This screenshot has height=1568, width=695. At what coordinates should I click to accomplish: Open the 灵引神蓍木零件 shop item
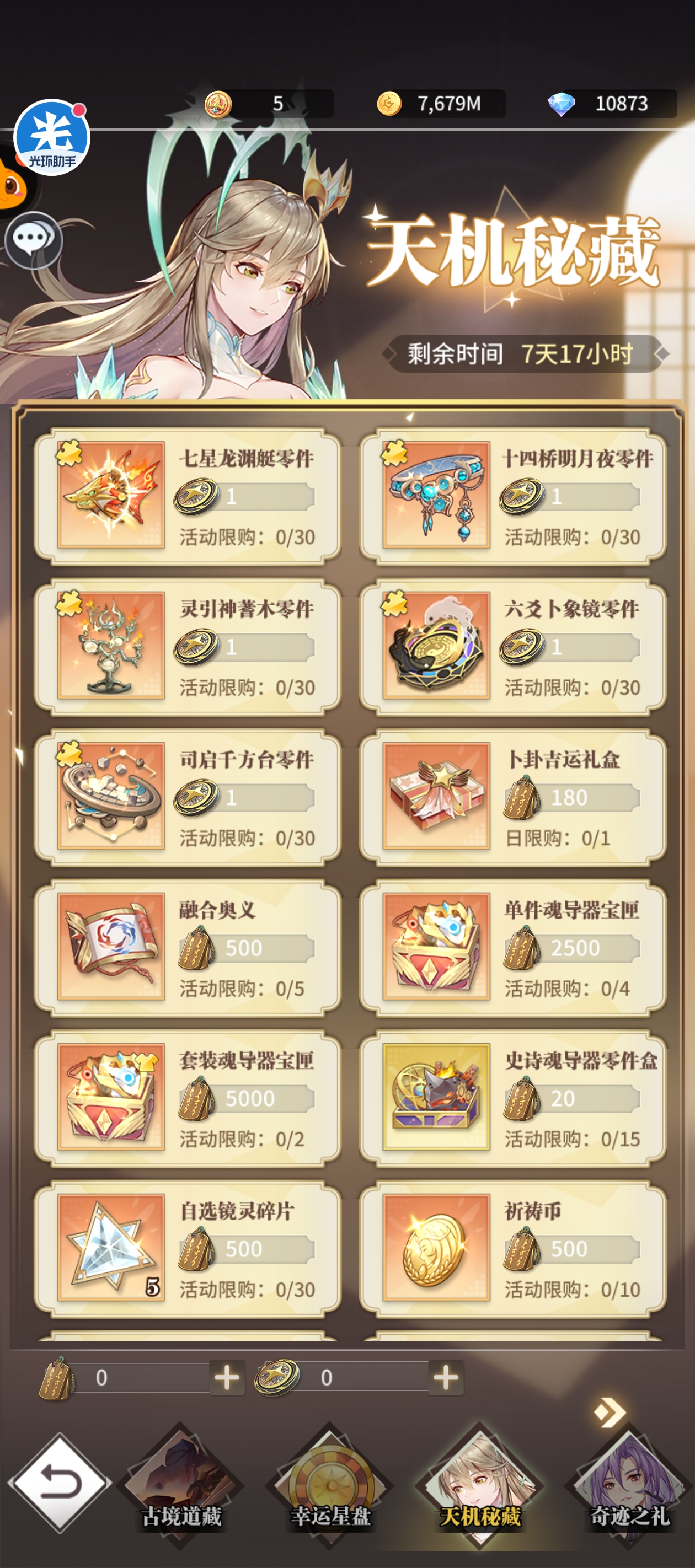(x=187, y=646)
